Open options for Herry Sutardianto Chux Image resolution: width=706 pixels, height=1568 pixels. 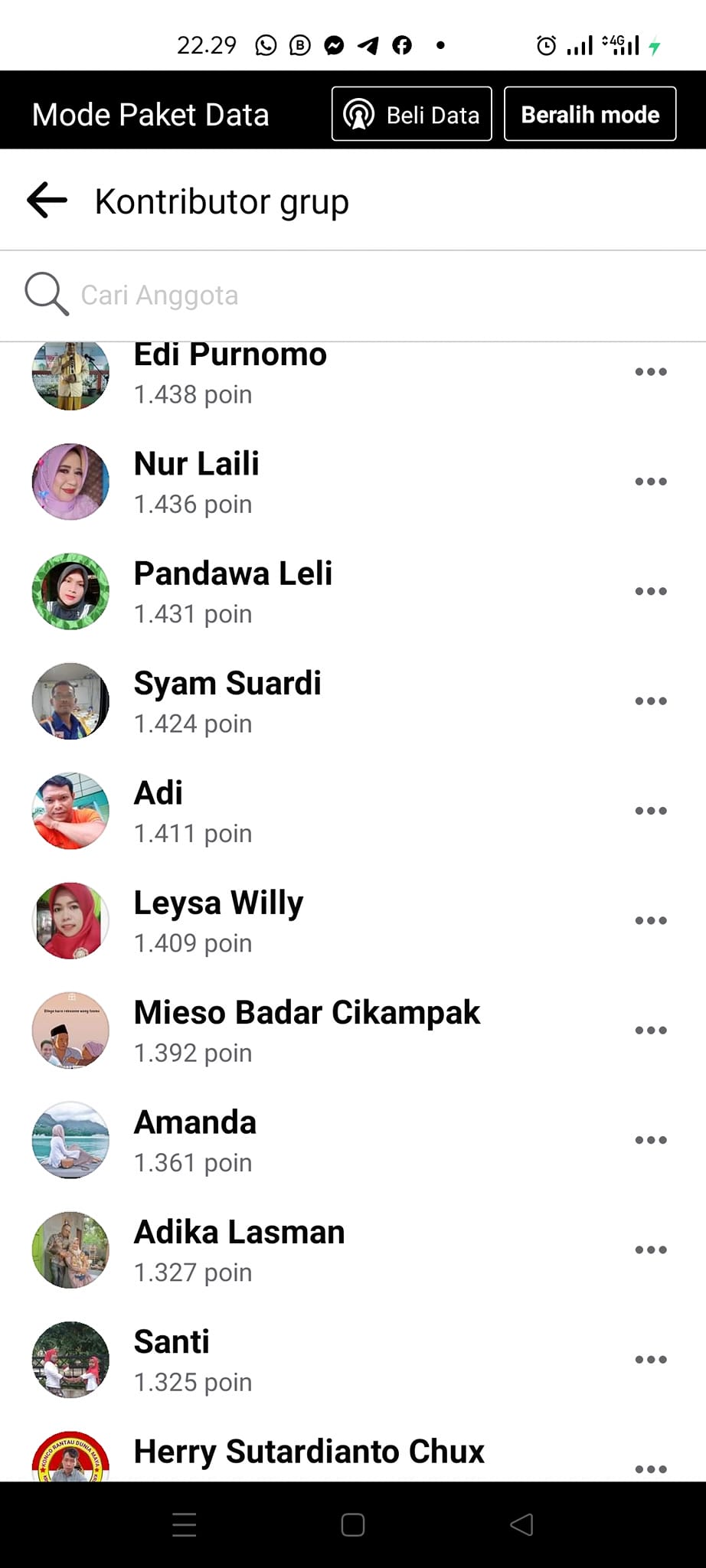(x=650, y=1468)
